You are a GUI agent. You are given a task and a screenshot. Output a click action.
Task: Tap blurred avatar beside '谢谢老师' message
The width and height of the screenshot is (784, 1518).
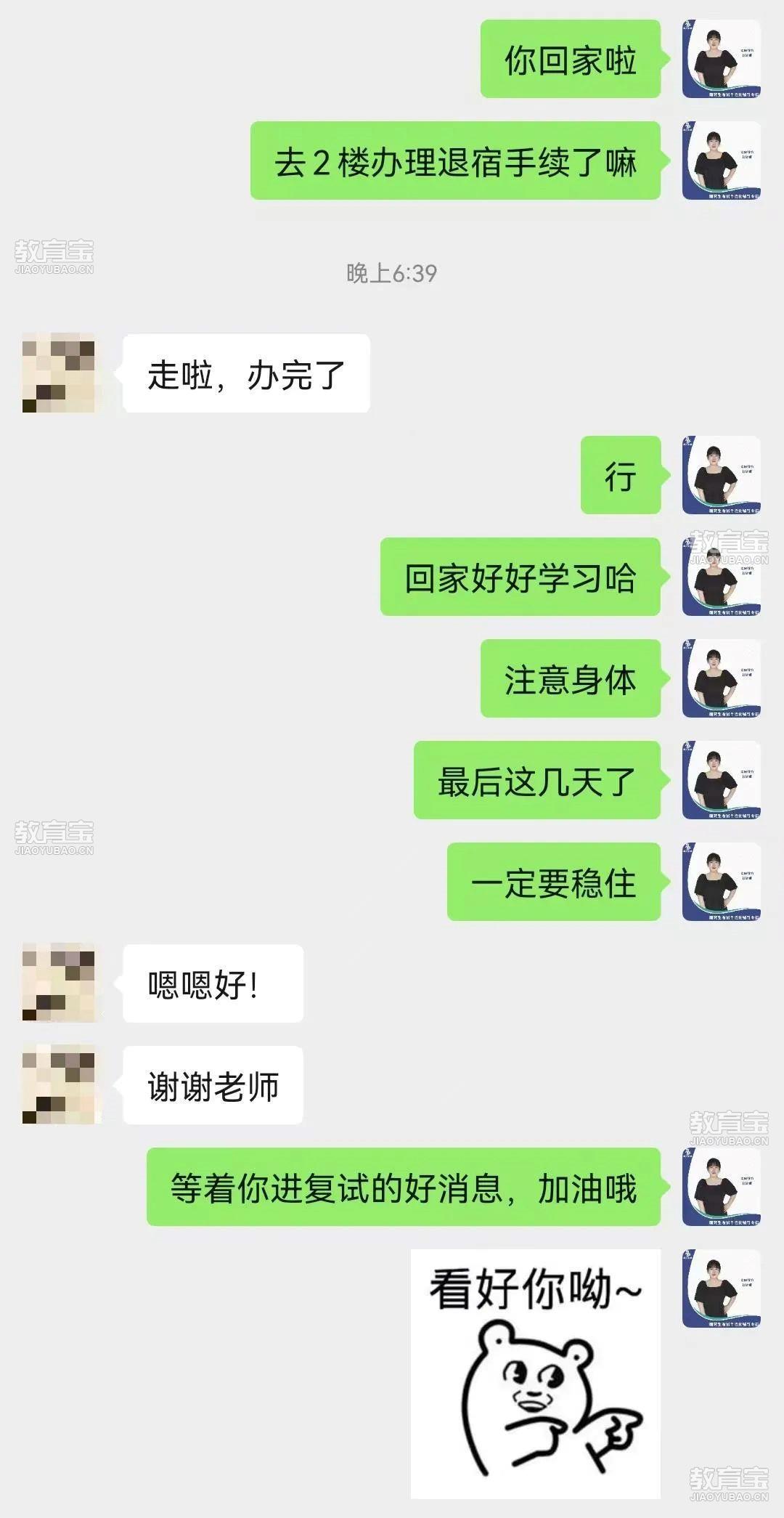click(x=59, y=1084)
